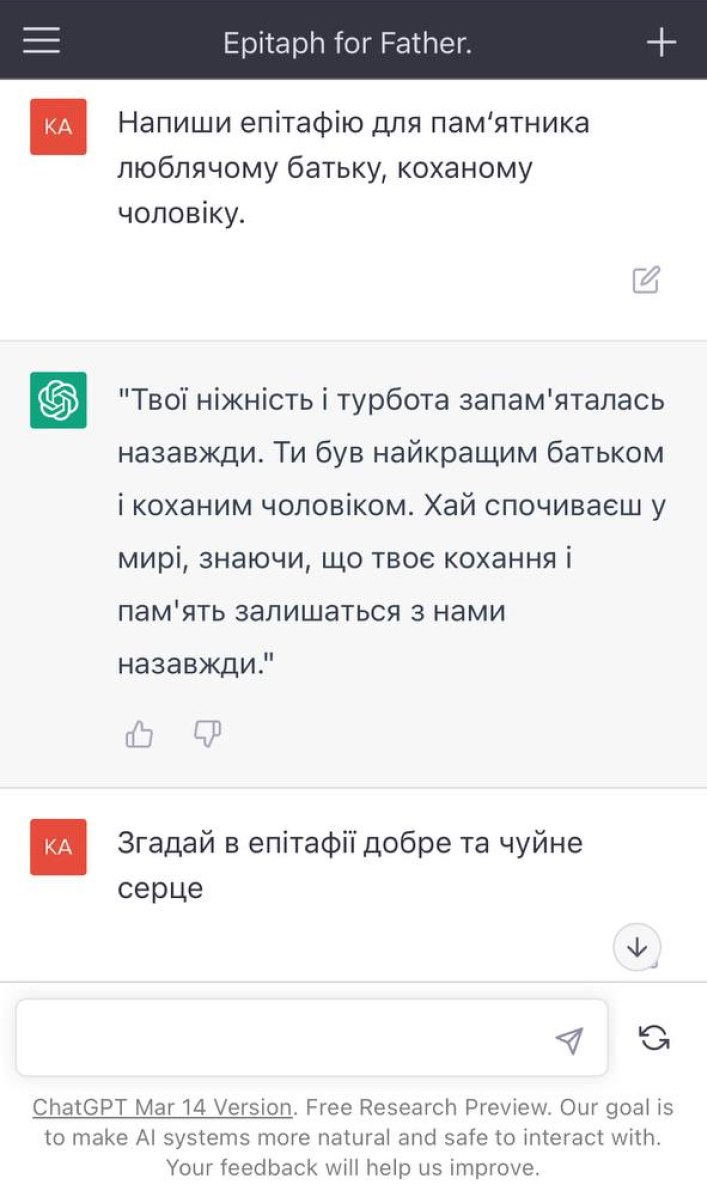This screenshot has height=1200, width=707.
Task: Jump to bottom with the down arrow
Action: point(637,947)
